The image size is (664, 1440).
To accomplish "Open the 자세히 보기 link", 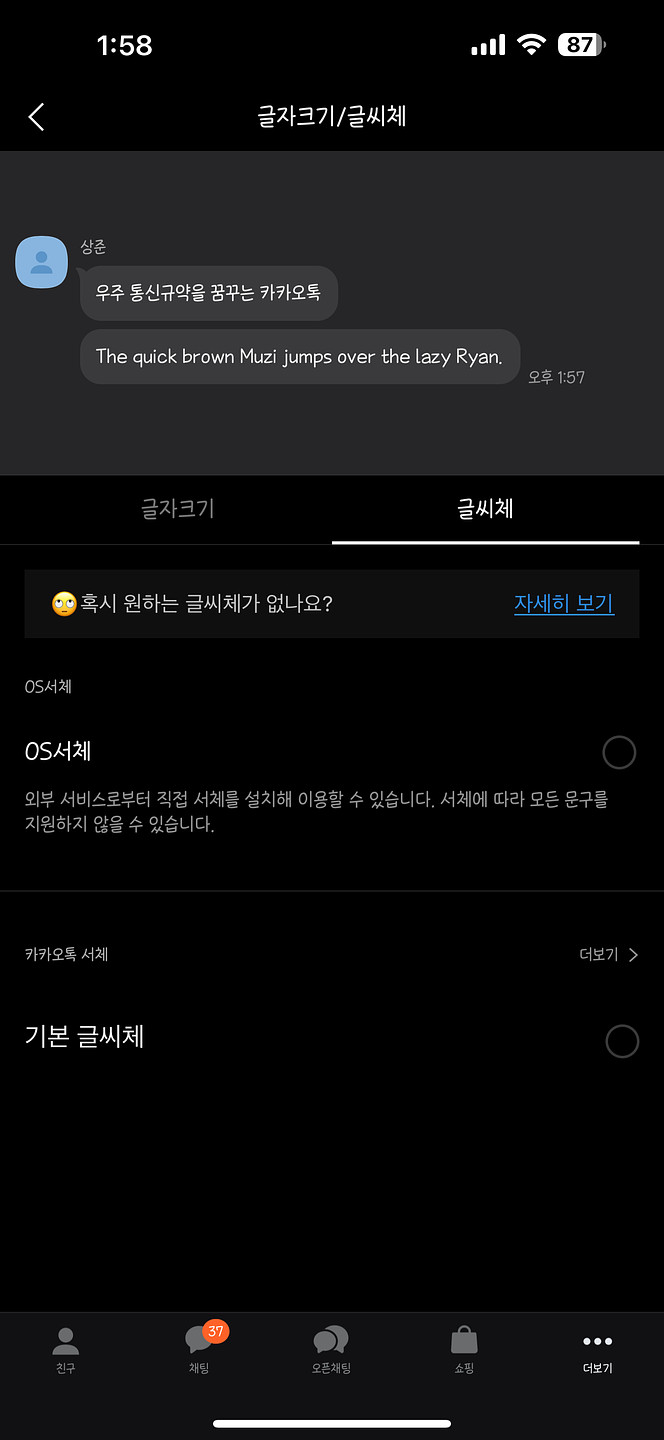I will 563,603.
